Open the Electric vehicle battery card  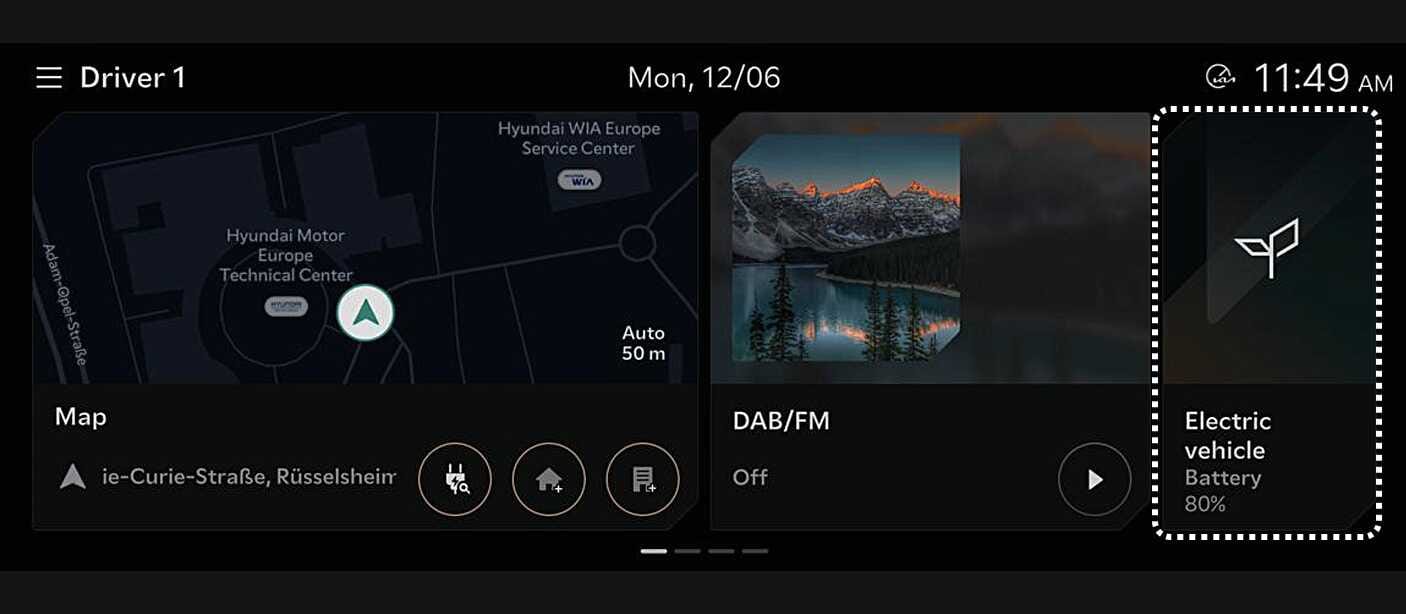point(1268,320)
